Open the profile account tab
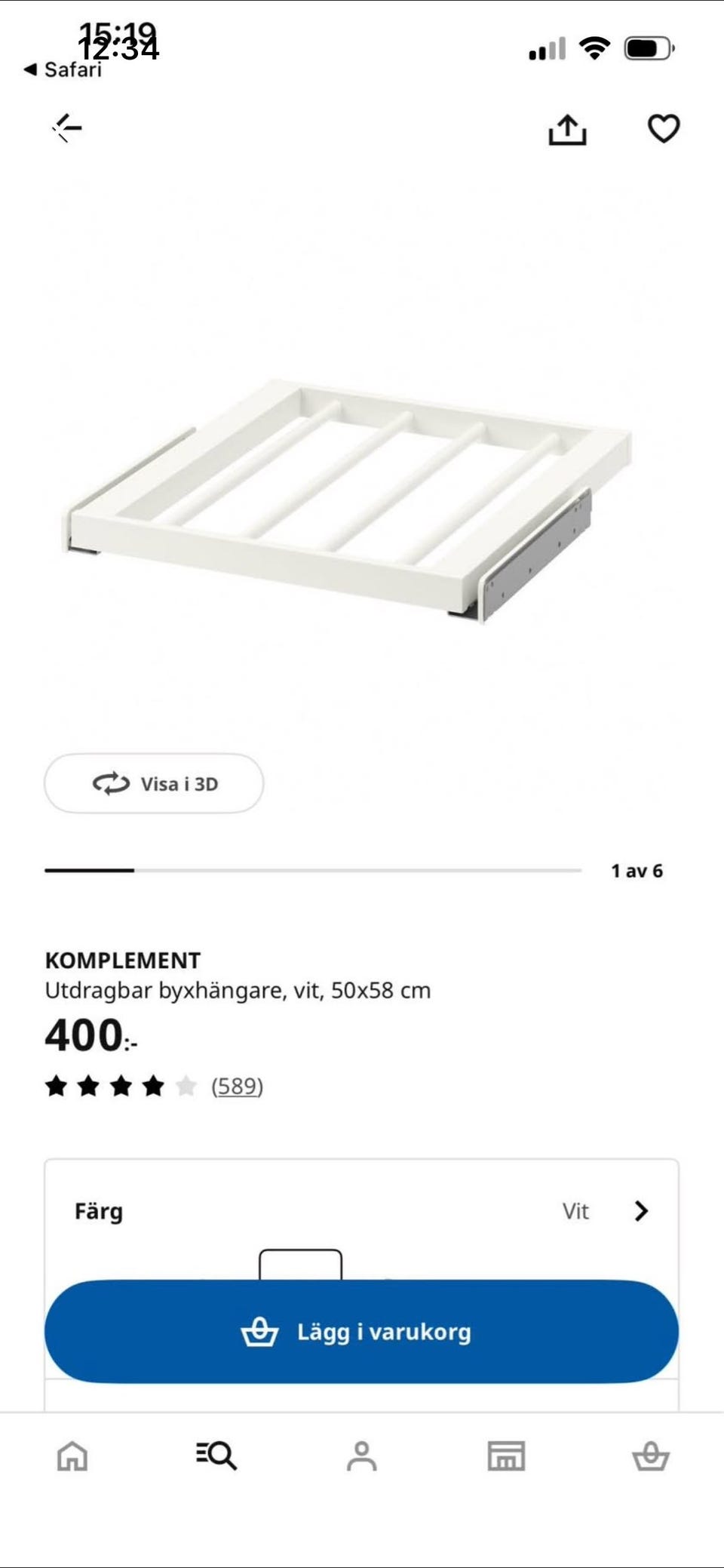 (x=361, y=1456)
